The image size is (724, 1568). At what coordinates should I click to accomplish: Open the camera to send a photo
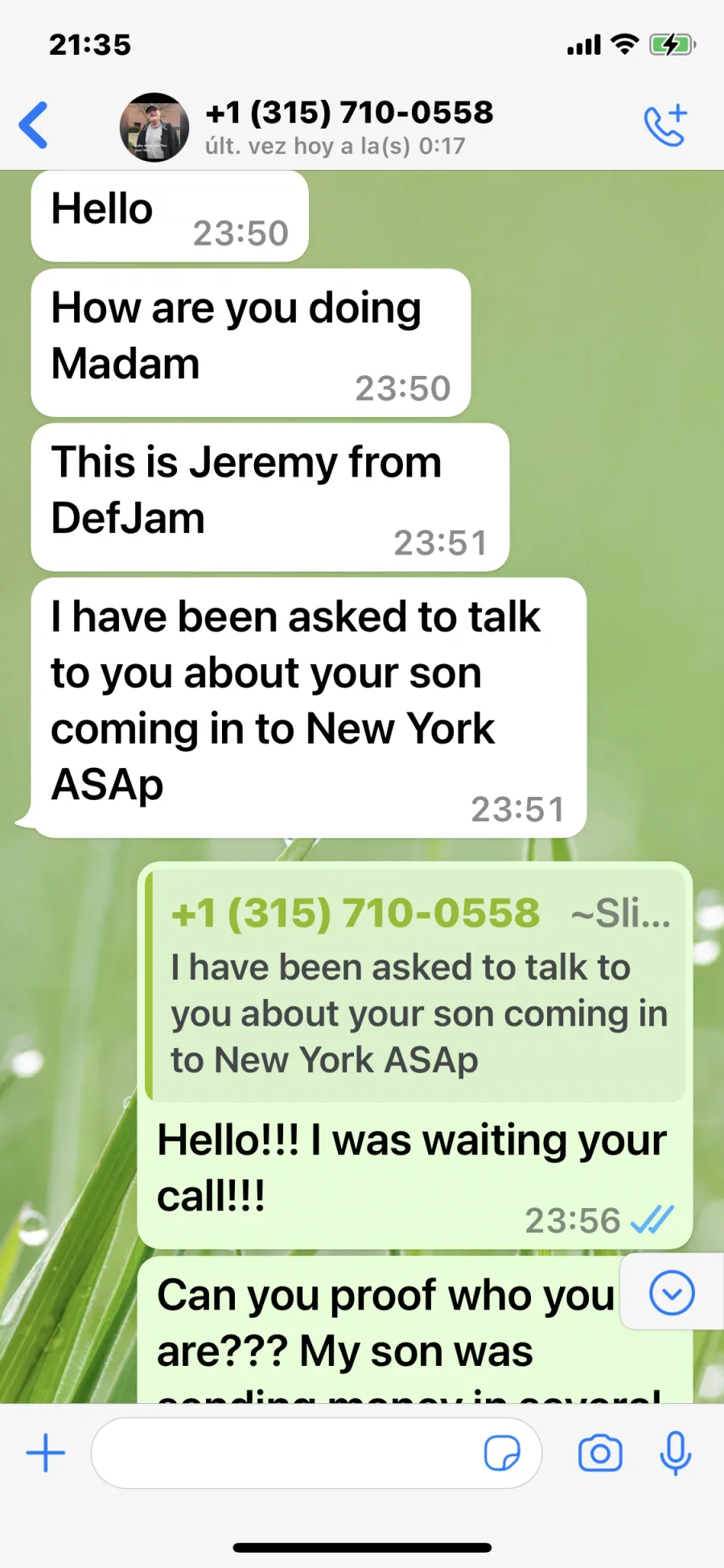point(600,1454)
